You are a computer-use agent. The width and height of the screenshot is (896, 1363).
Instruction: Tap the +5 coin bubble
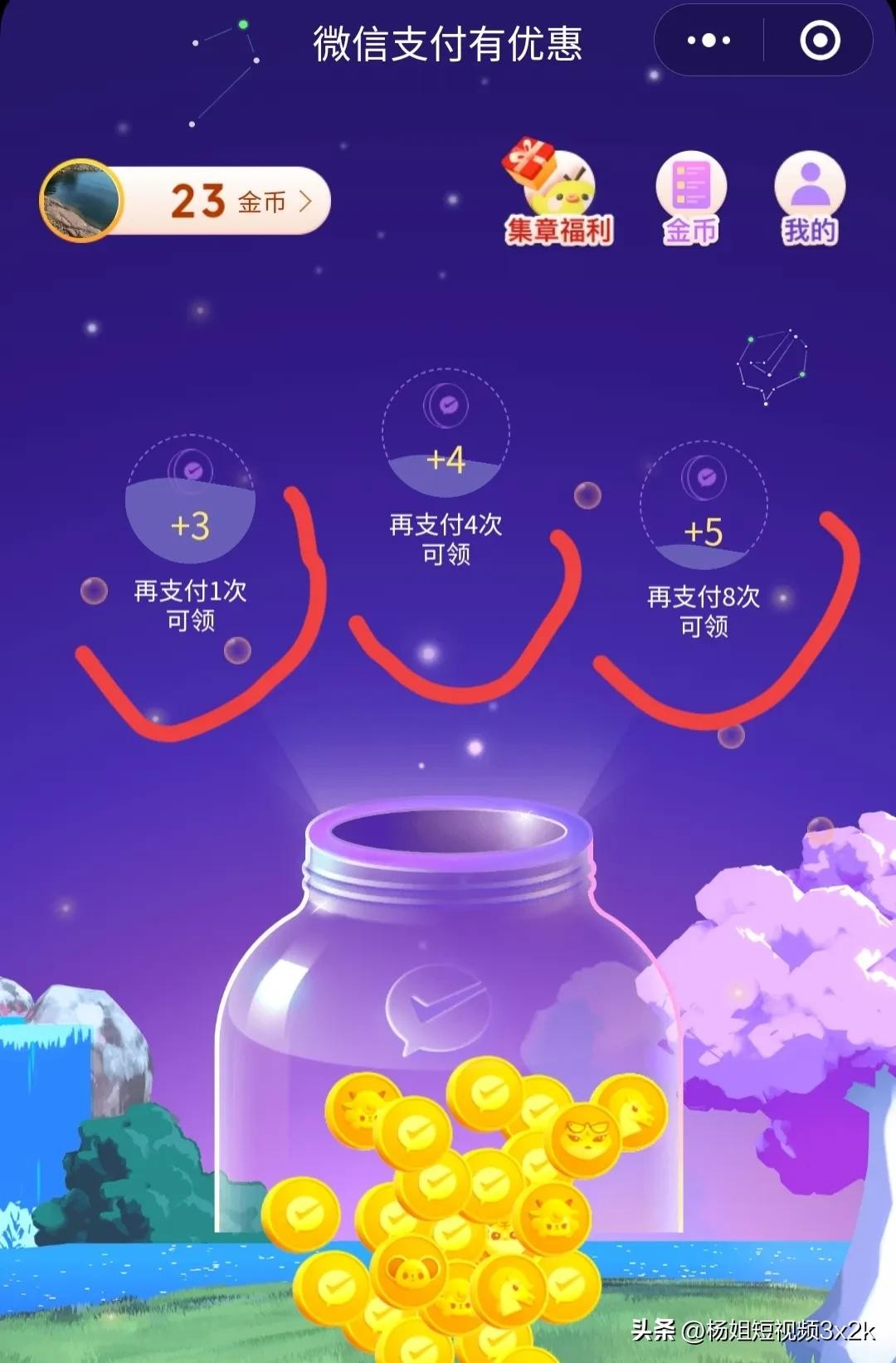pyautogui.click(x=704, y=506)
